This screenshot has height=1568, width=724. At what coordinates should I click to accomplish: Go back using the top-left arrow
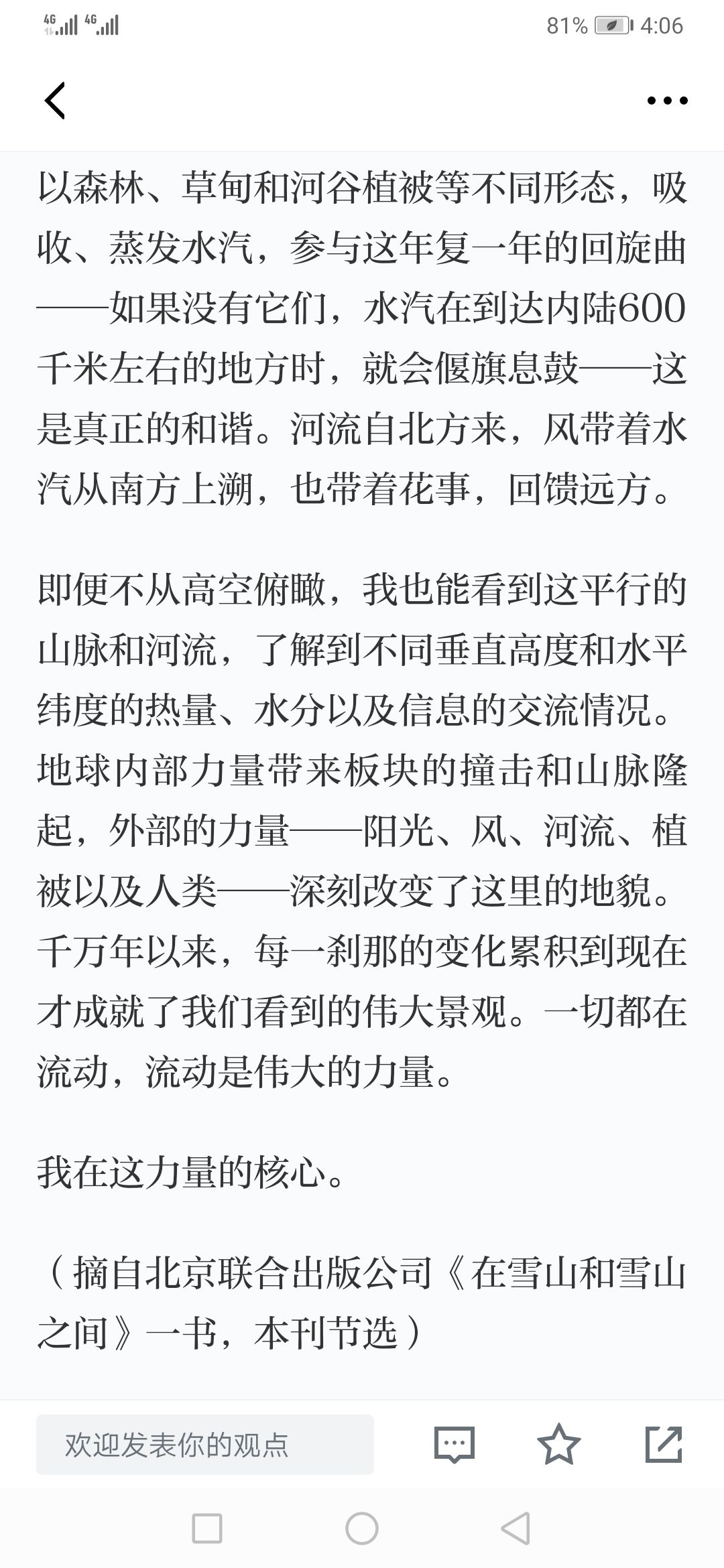click(55, 101)
